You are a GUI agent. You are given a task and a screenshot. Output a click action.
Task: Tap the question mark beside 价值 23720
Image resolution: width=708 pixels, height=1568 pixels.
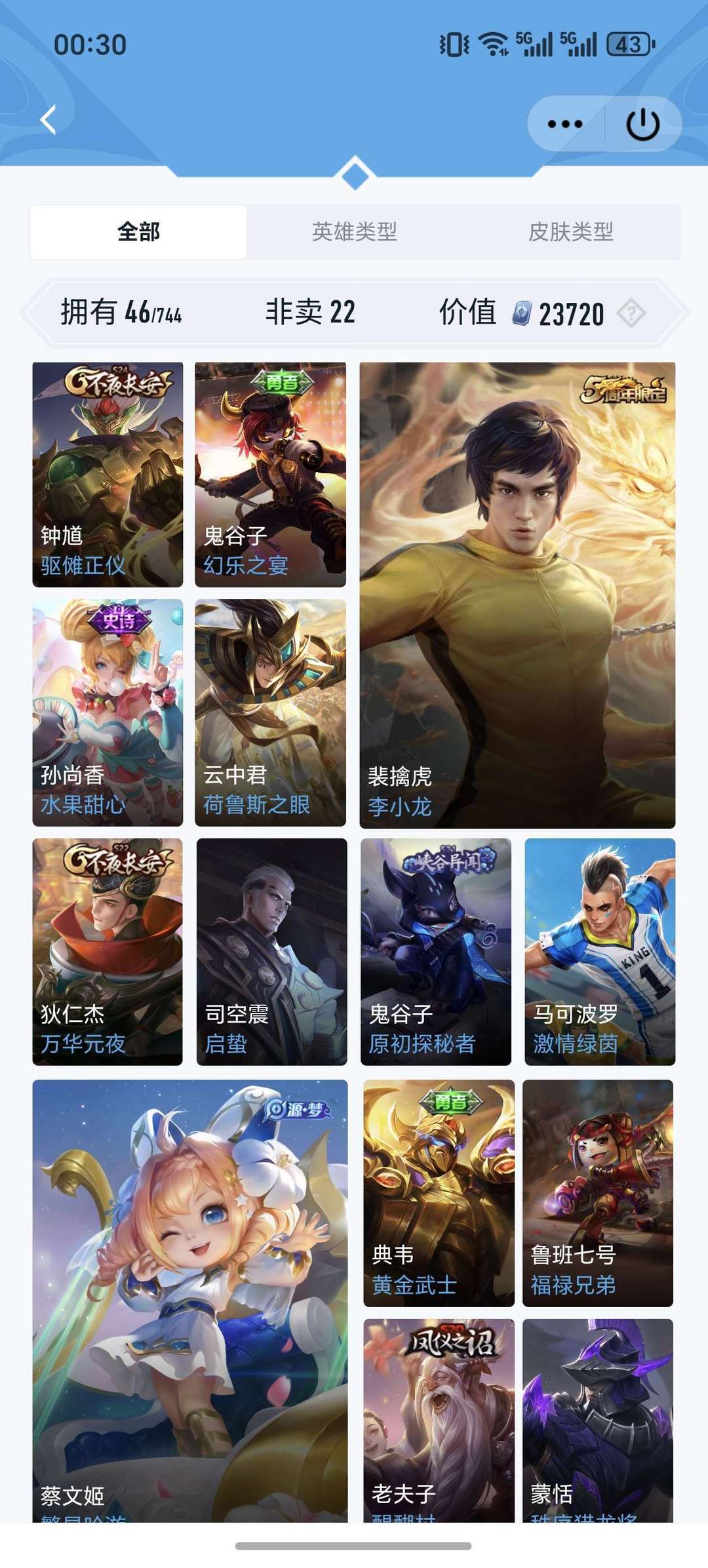coord(631,313)
